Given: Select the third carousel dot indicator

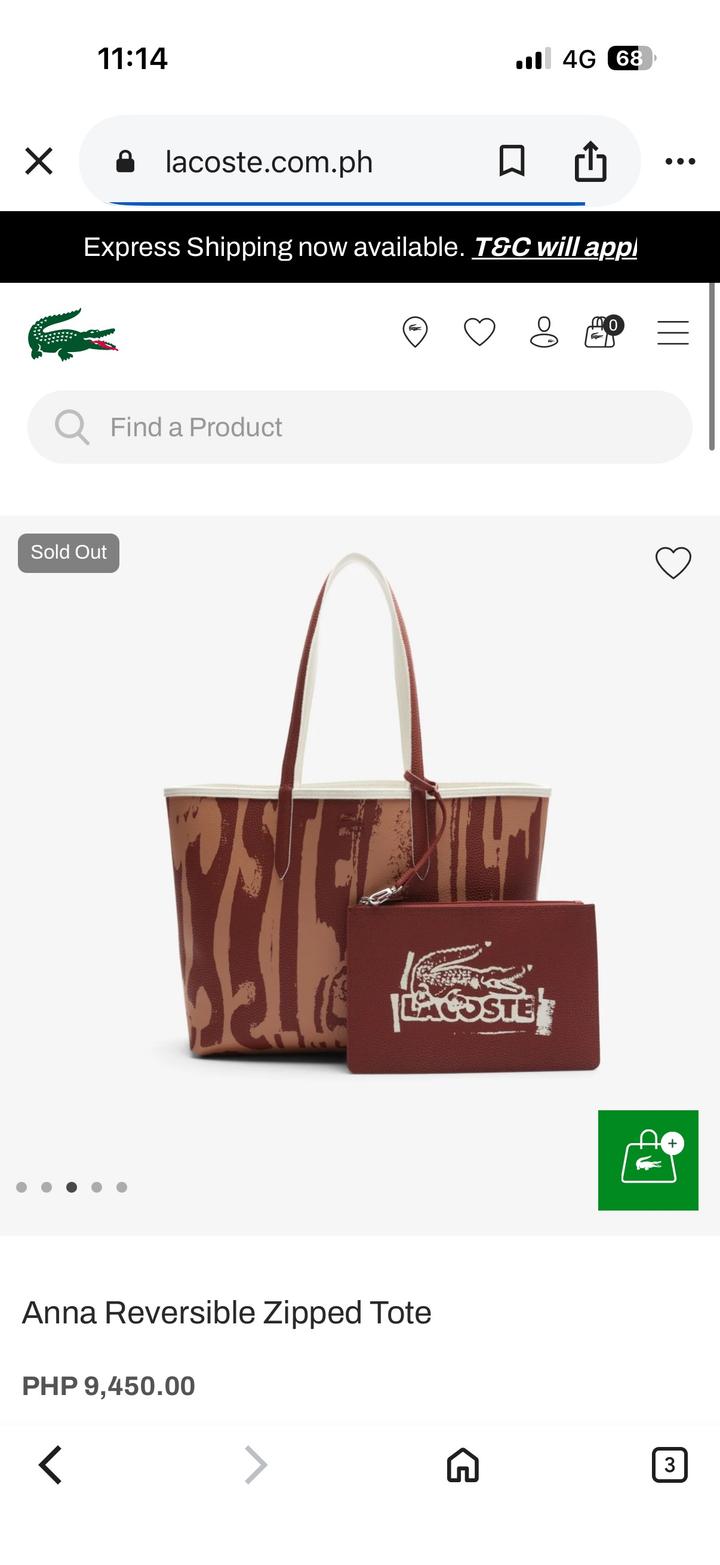Looking at the screenshot, I should (71, 1187).
